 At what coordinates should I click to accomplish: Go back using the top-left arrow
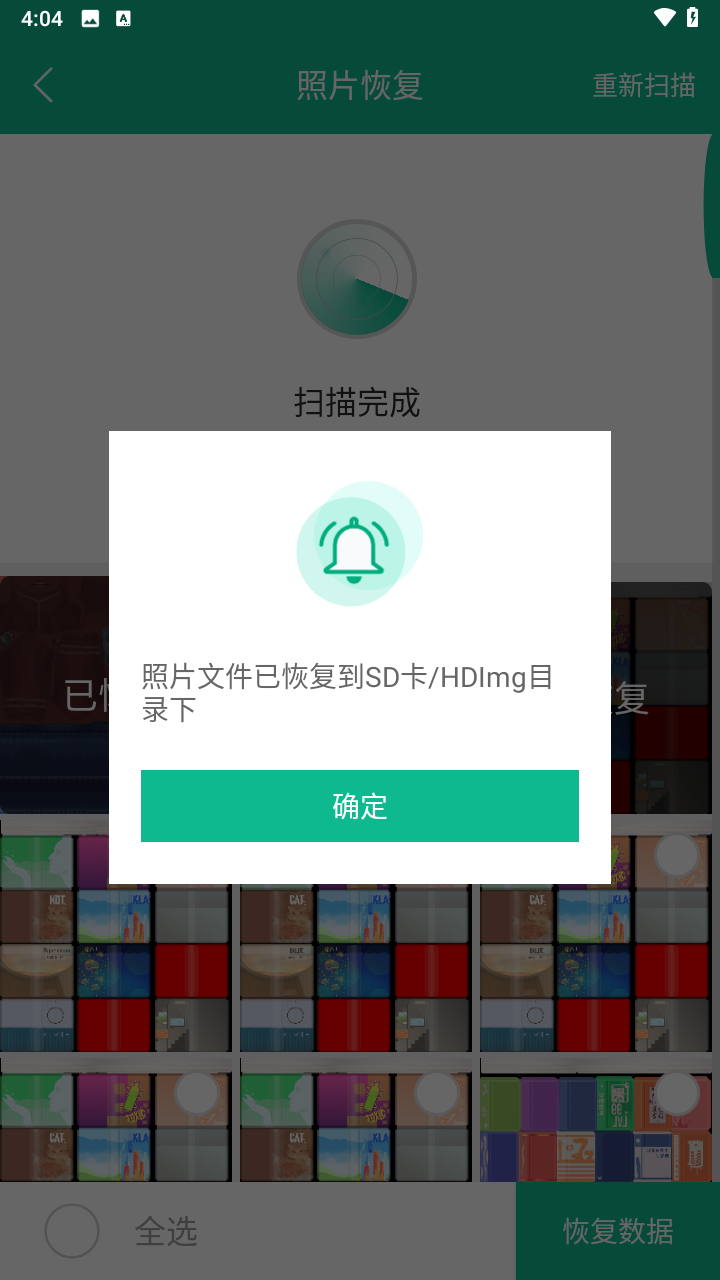coord(43,86)
